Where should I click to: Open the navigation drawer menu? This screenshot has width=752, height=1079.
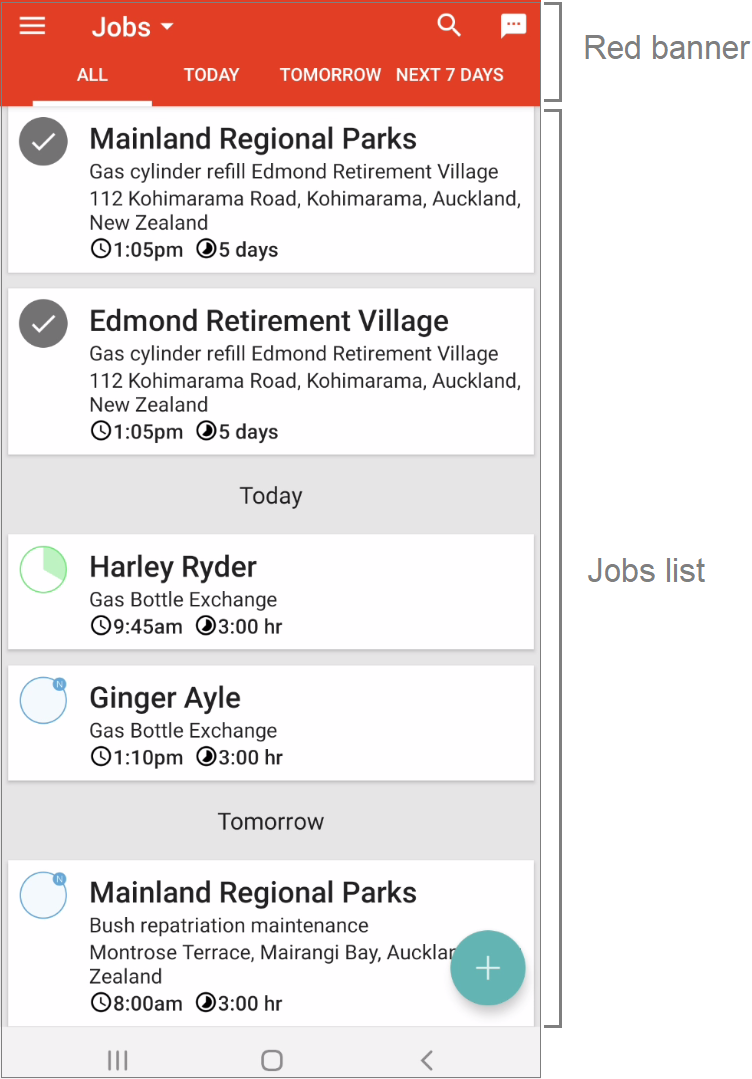point(32,26)
